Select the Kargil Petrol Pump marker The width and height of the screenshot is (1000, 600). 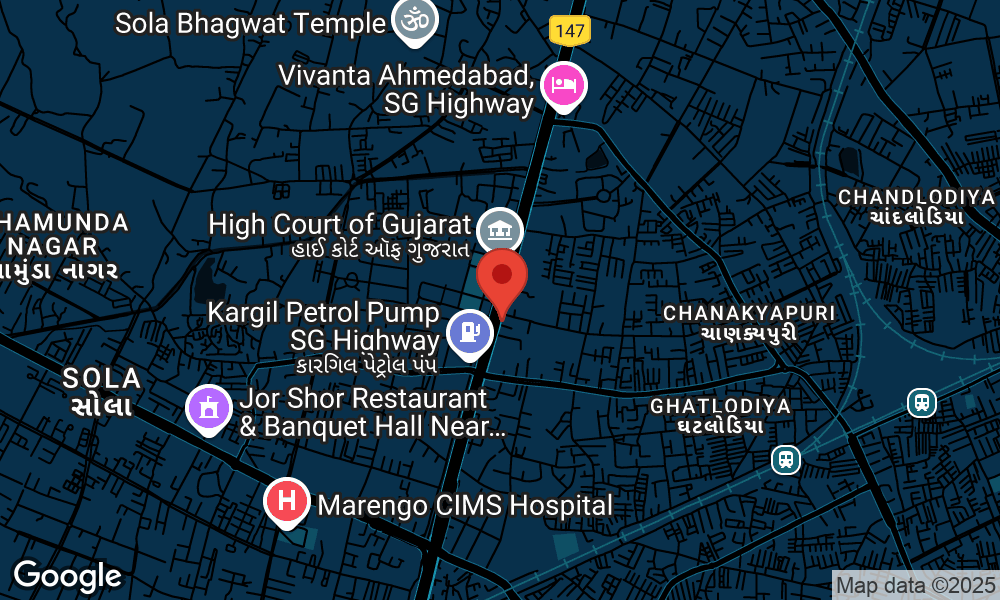(469, 332)
